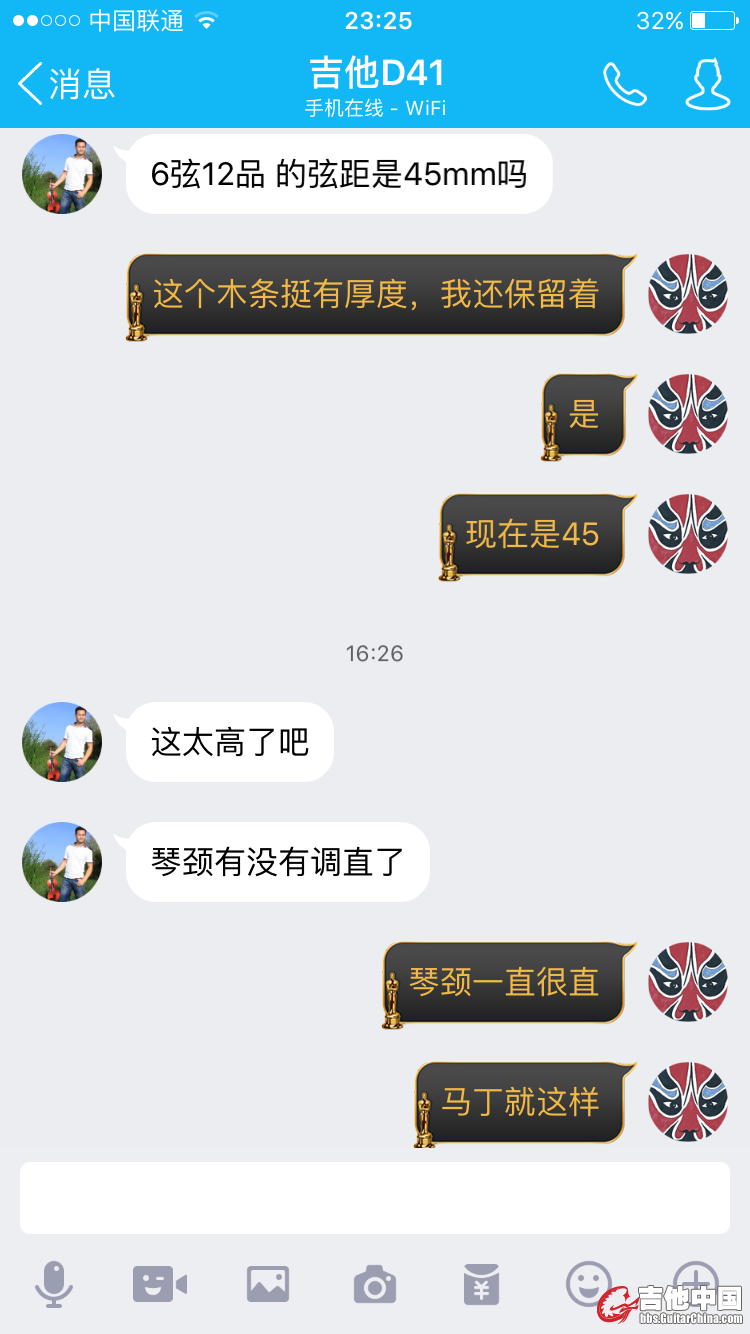Send a red packet
Image resolution: width=750 pixels, height=1334 pixels.
[481, 1283]
